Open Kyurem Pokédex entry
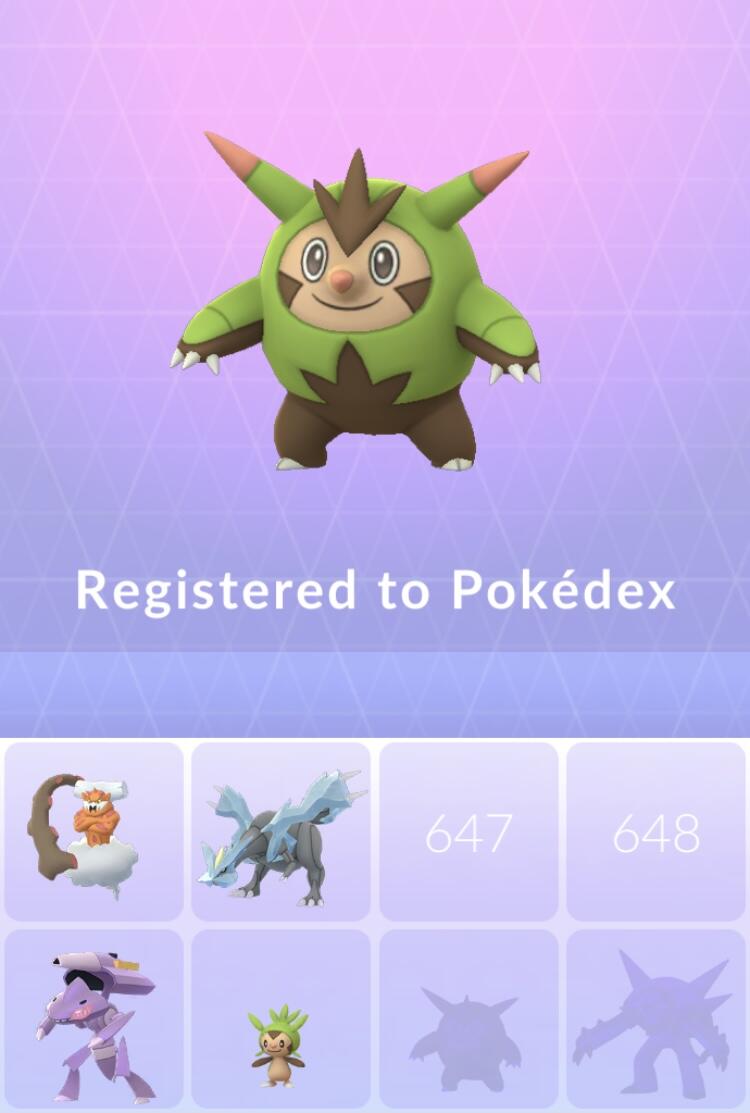This screenshot has width=750, height=1113. [x=281, y=832]
